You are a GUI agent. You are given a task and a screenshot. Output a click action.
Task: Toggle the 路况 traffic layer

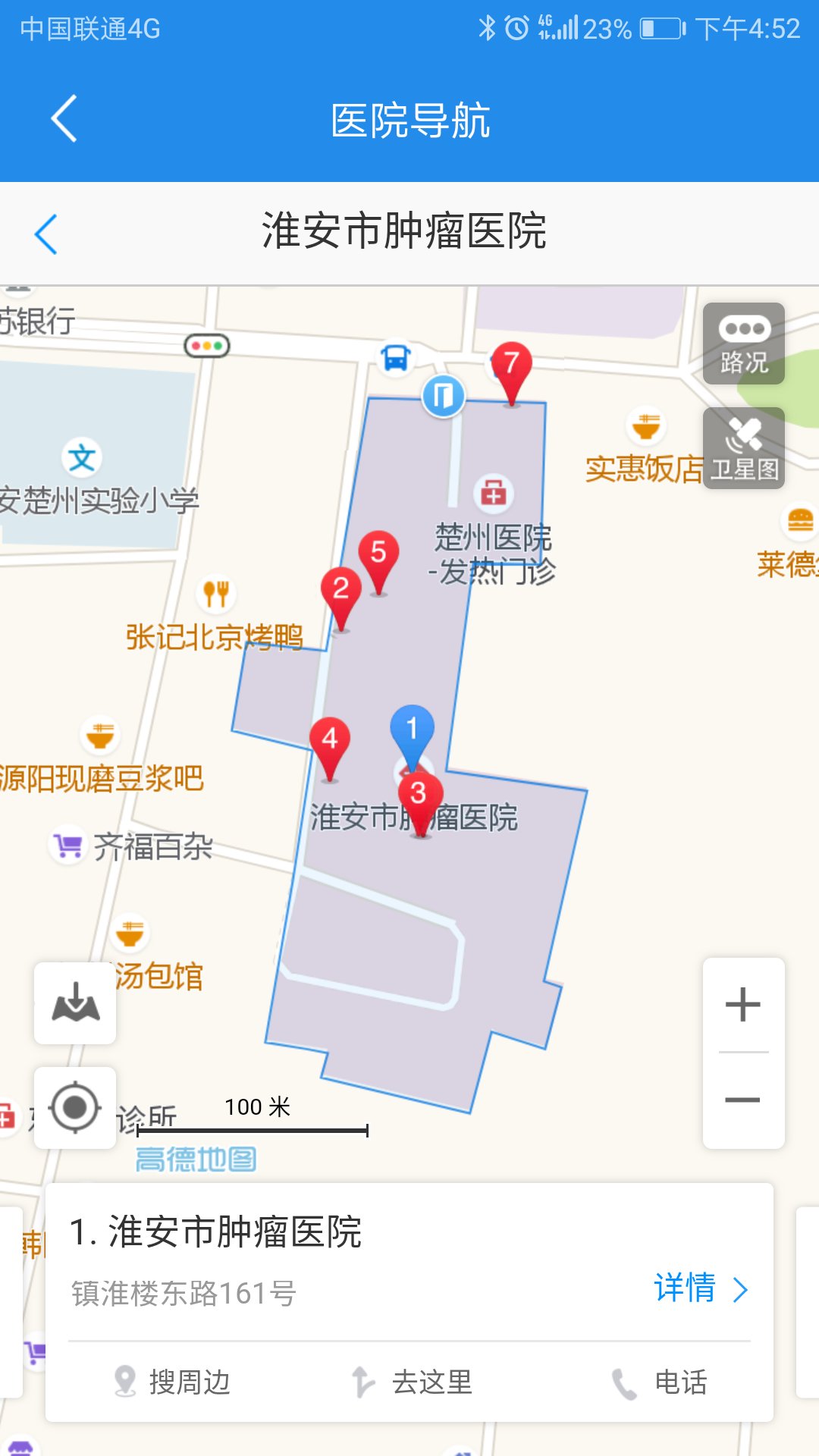tap(743, 344)
